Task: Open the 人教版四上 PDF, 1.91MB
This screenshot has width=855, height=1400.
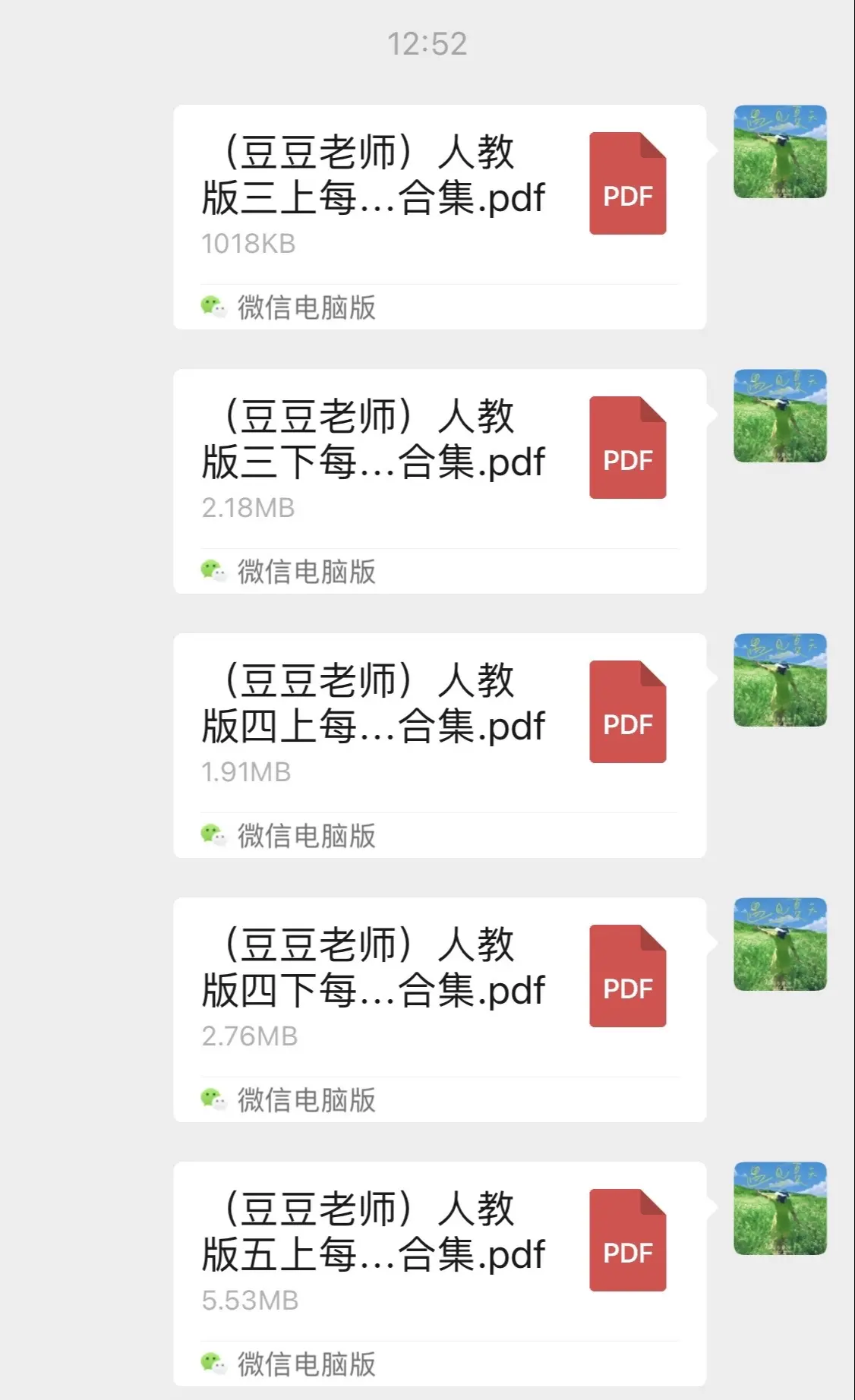Action: pyautogui.click(x=440, y=746)
